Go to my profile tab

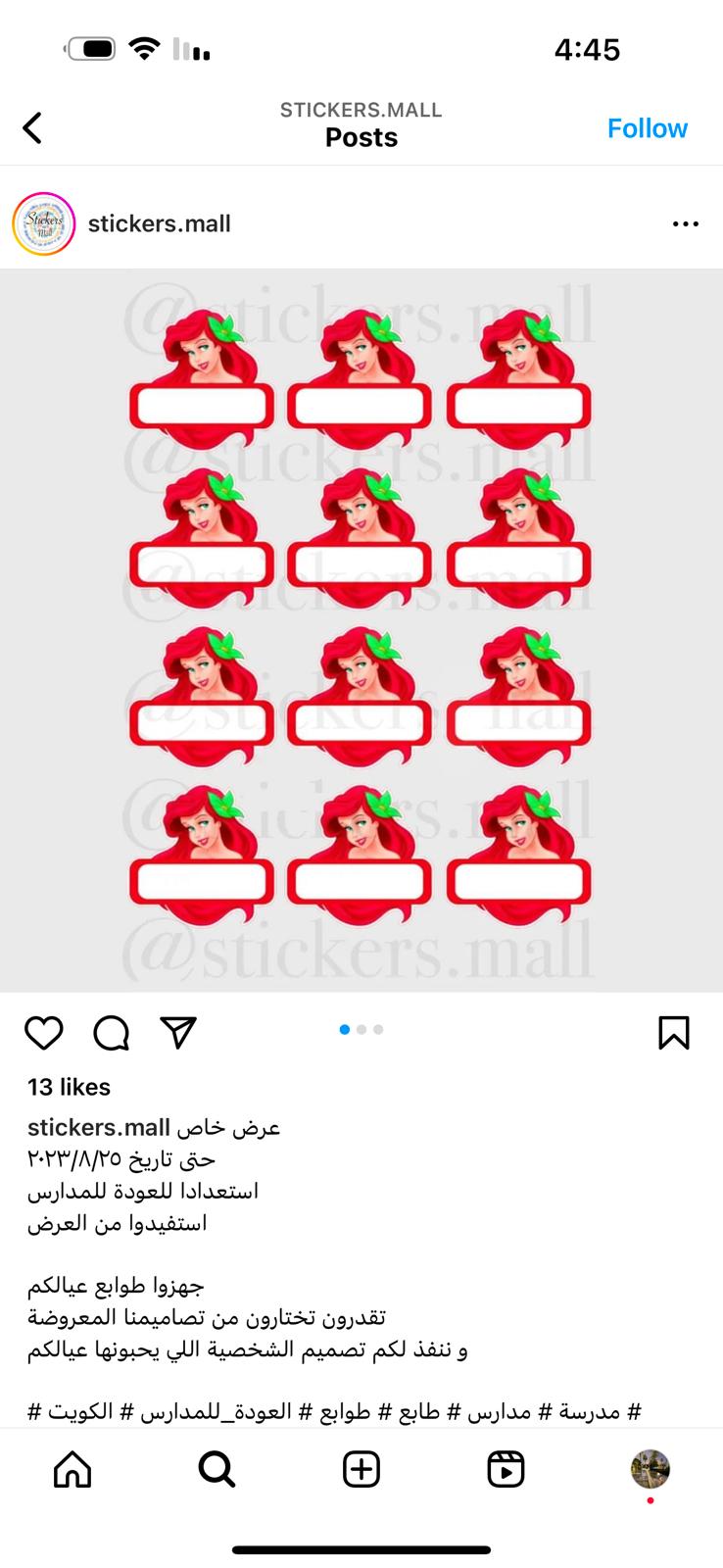click(x=651, y=1469)
